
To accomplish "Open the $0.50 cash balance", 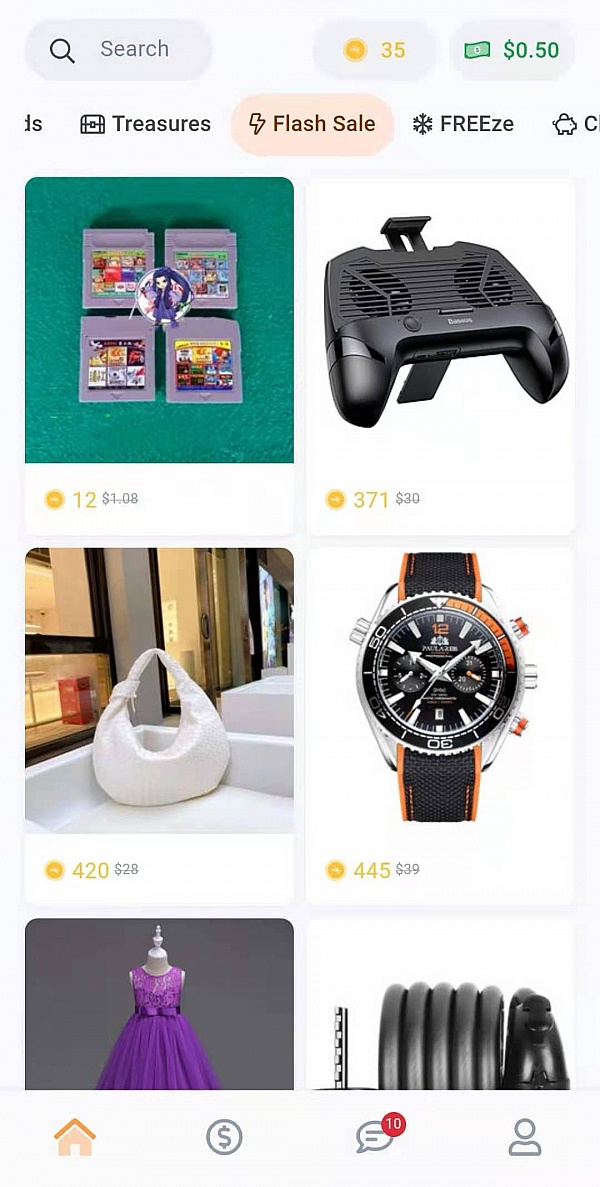I will click(x=512, y=50).
